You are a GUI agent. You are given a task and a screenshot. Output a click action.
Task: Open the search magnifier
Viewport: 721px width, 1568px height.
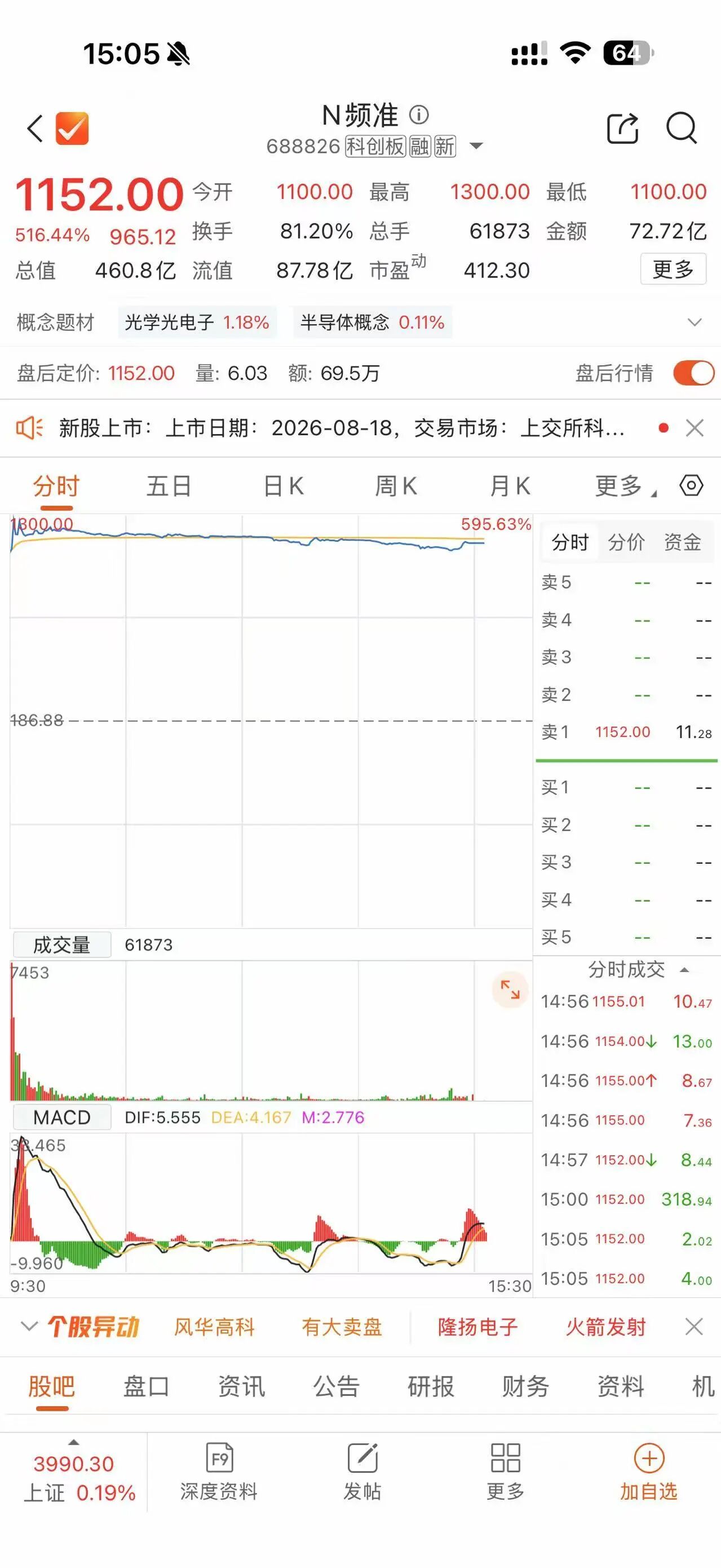tap(682, 128)
